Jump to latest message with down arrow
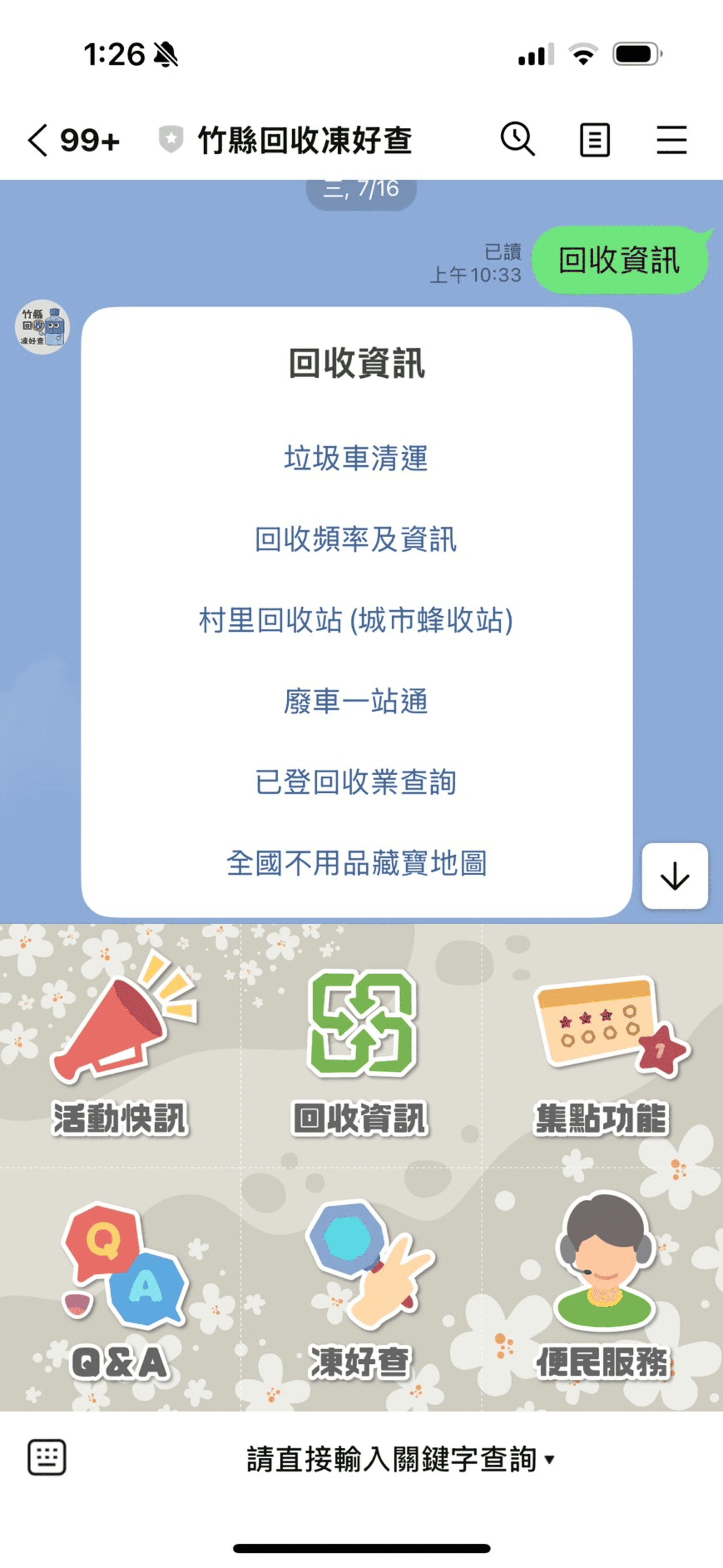 pos(674,876)
